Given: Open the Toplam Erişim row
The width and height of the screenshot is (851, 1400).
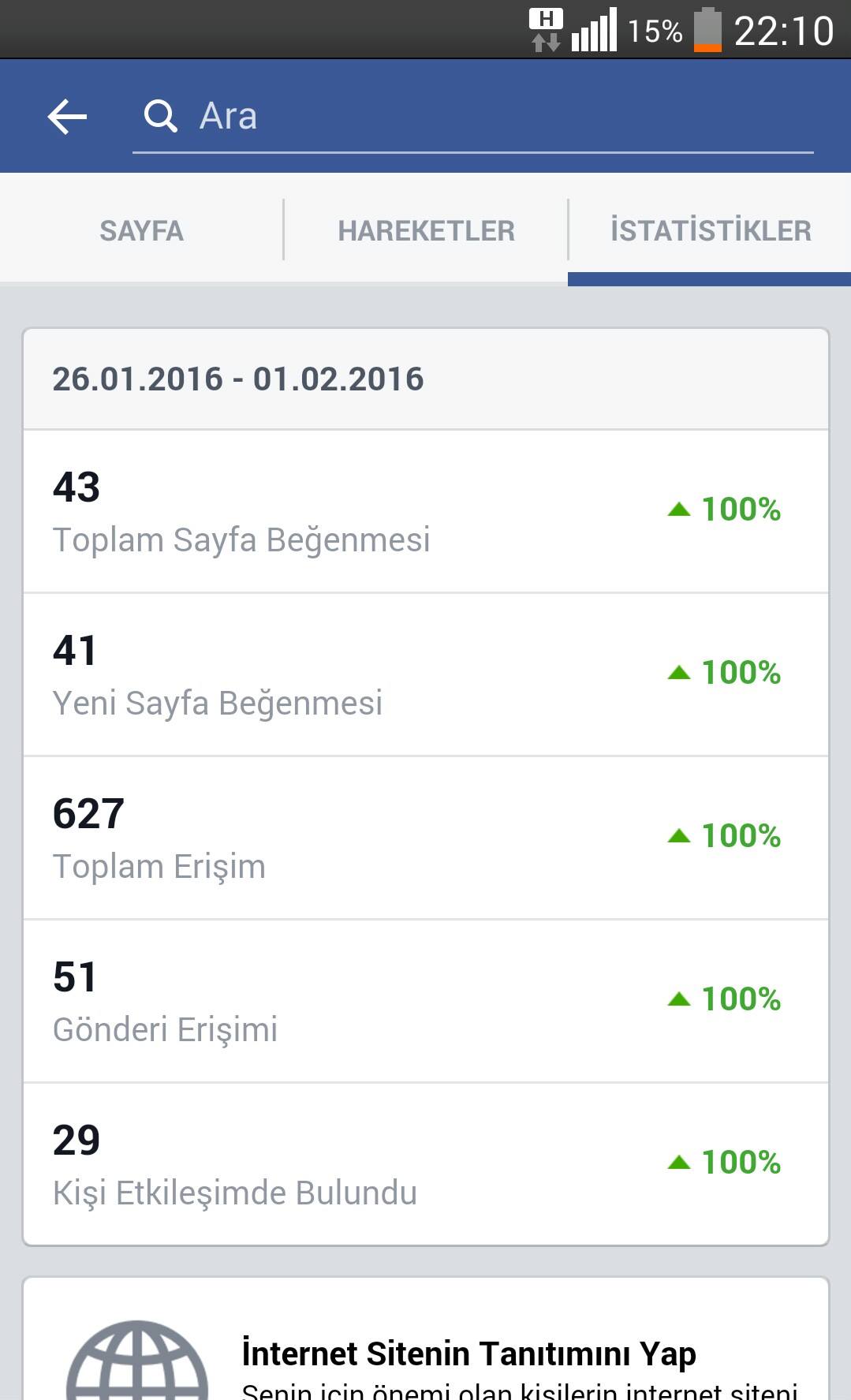Looking at the screenshot, I should pyautogui.click(x=426, y=838).
